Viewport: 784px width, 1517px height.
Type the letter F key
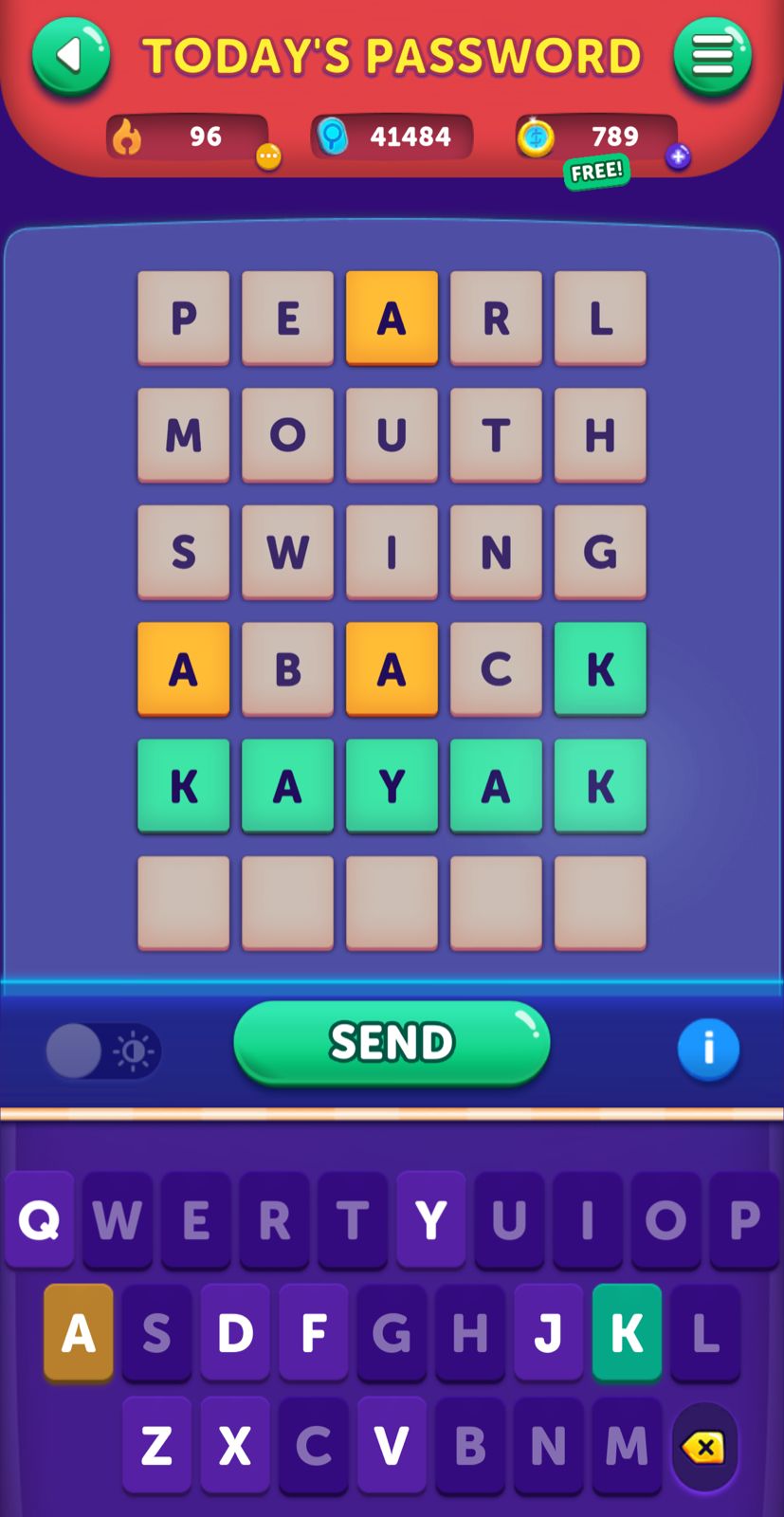pos(314,1333)
